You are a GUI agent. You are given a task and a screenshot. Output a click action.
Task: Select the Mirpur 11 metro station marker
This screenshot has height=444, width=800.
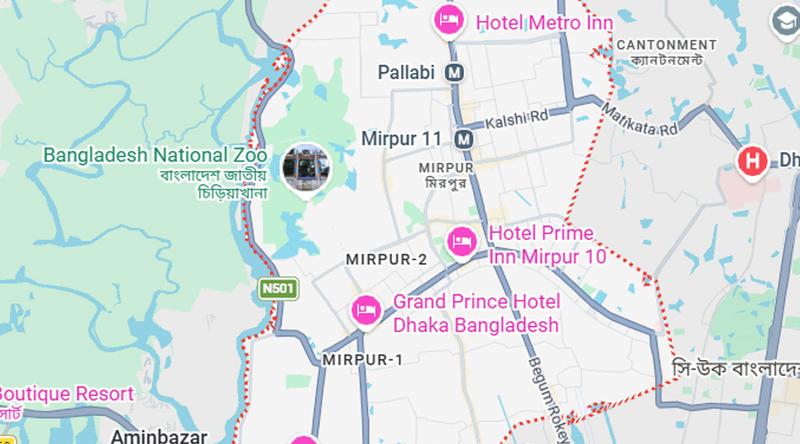[x=463, y=138]
